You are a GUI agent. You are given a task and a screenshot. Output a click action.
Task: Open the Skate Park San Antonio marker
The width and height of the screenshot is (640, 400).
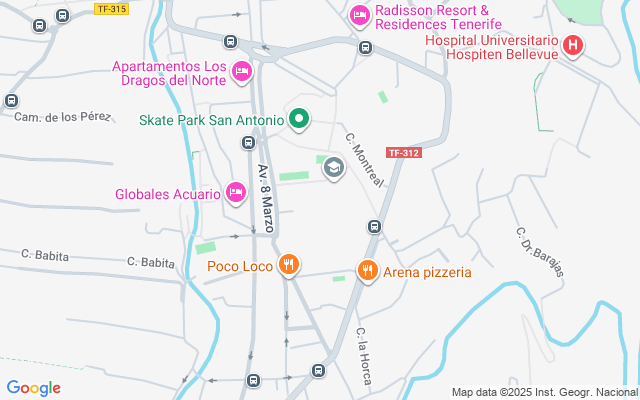298,120
